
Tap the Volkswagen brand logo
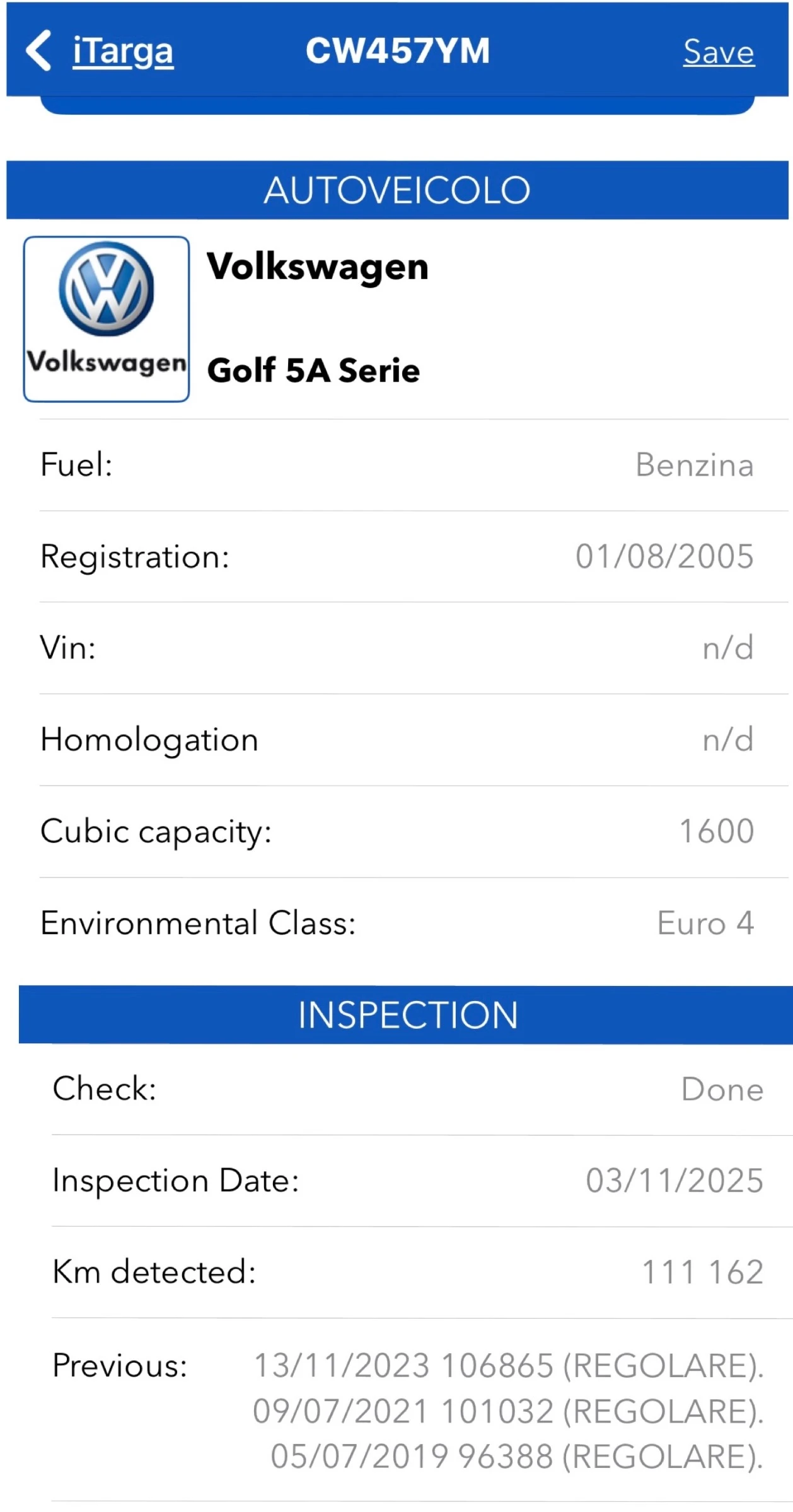point(106,317)
